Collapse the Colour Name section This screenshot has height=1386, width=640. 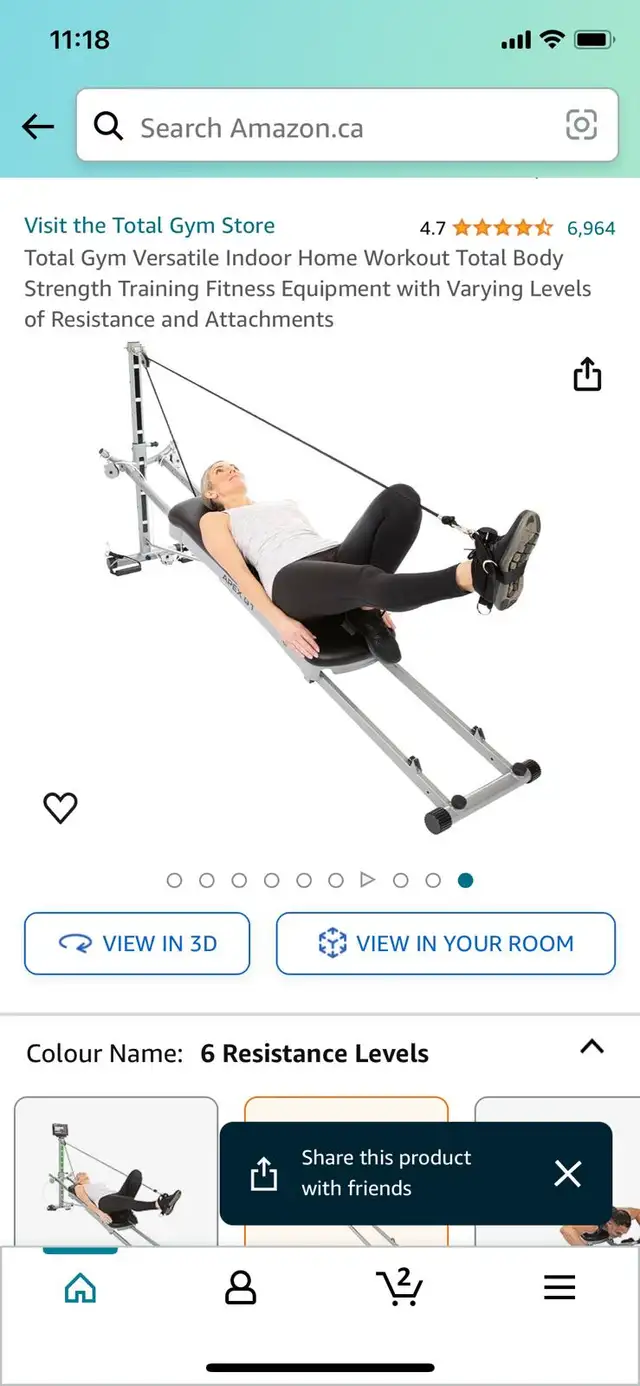click(x=592, y=1047)
